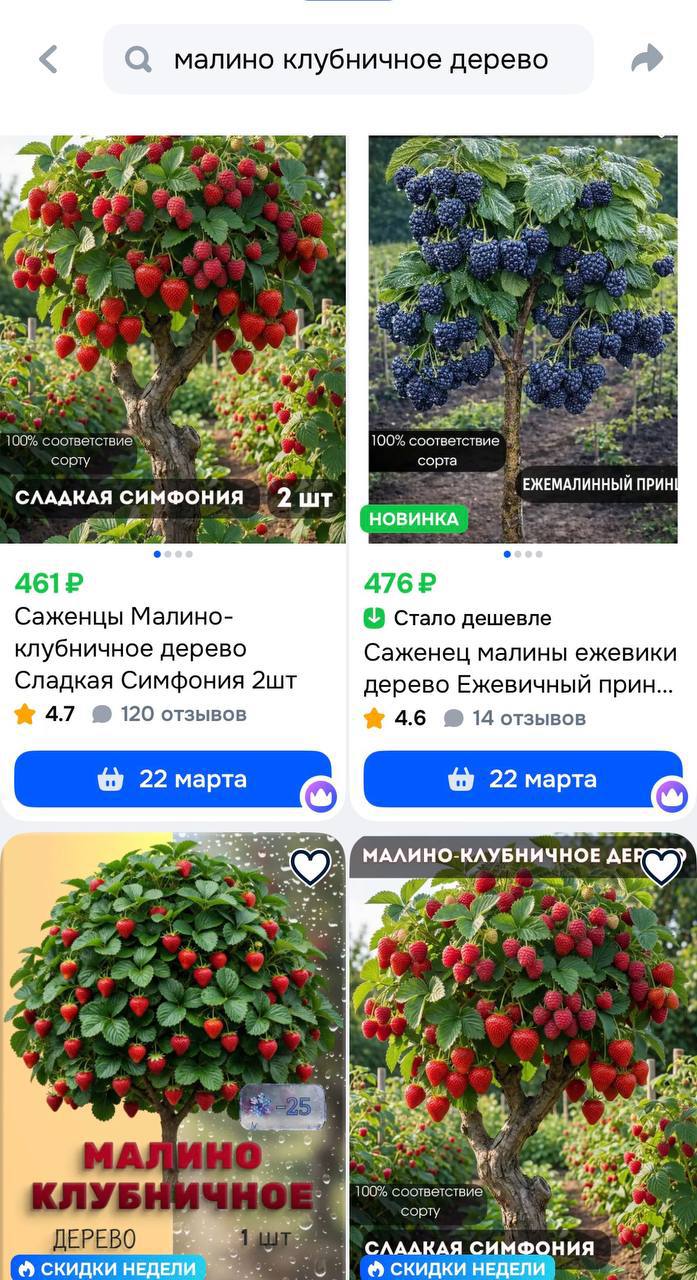Open the Сладкая Симфония 2шт card for 461 ₽
The image size is (697, 1280).
(173, 340)
